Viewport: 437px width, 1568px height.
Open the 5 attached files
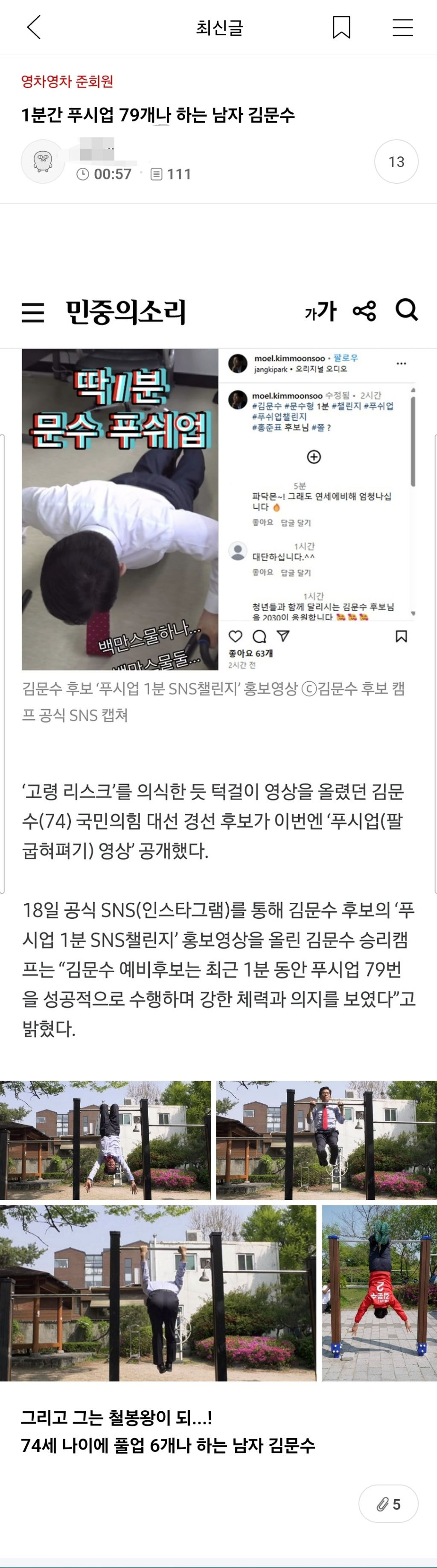(388, 1504)
